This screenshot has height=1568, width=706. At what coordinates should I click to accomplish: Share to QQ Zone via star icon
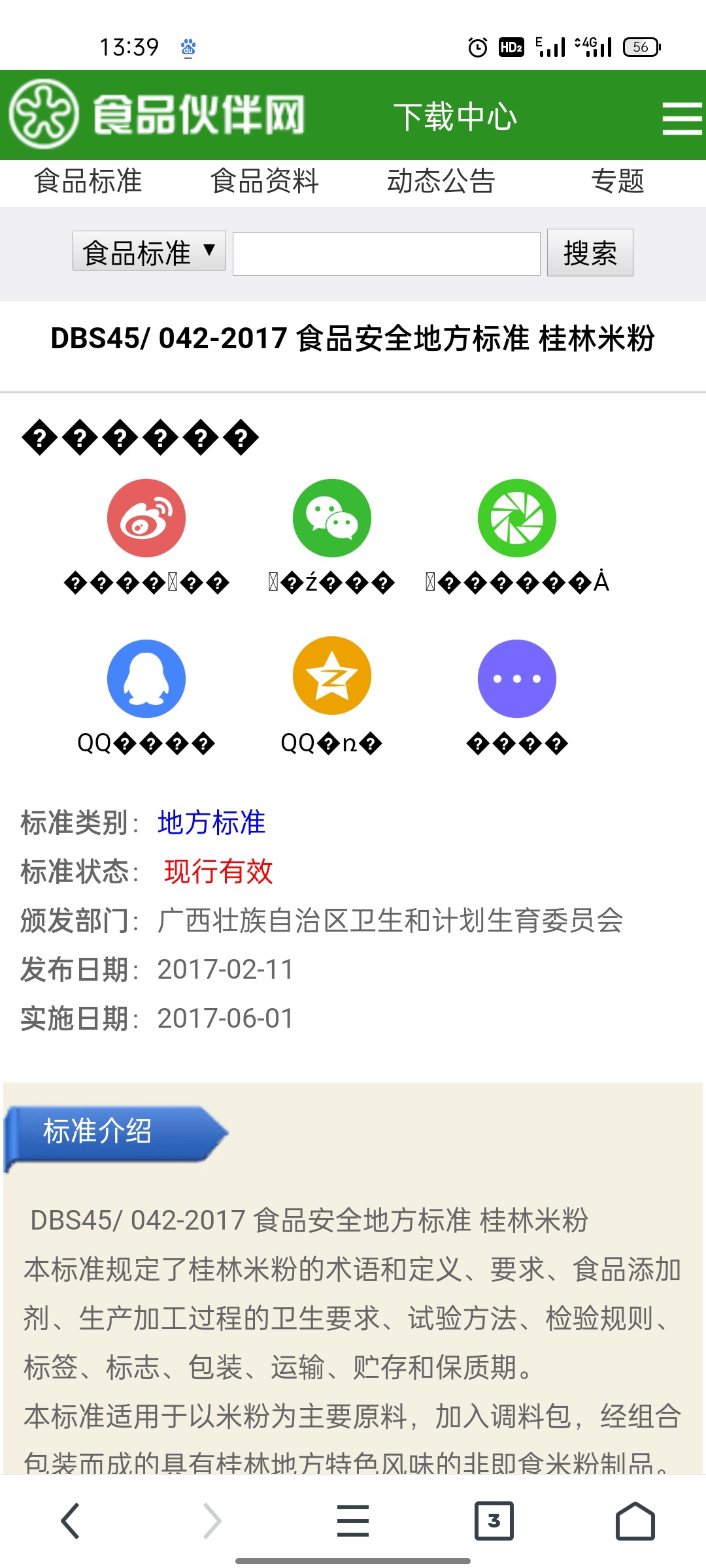(x=332, y=676)
